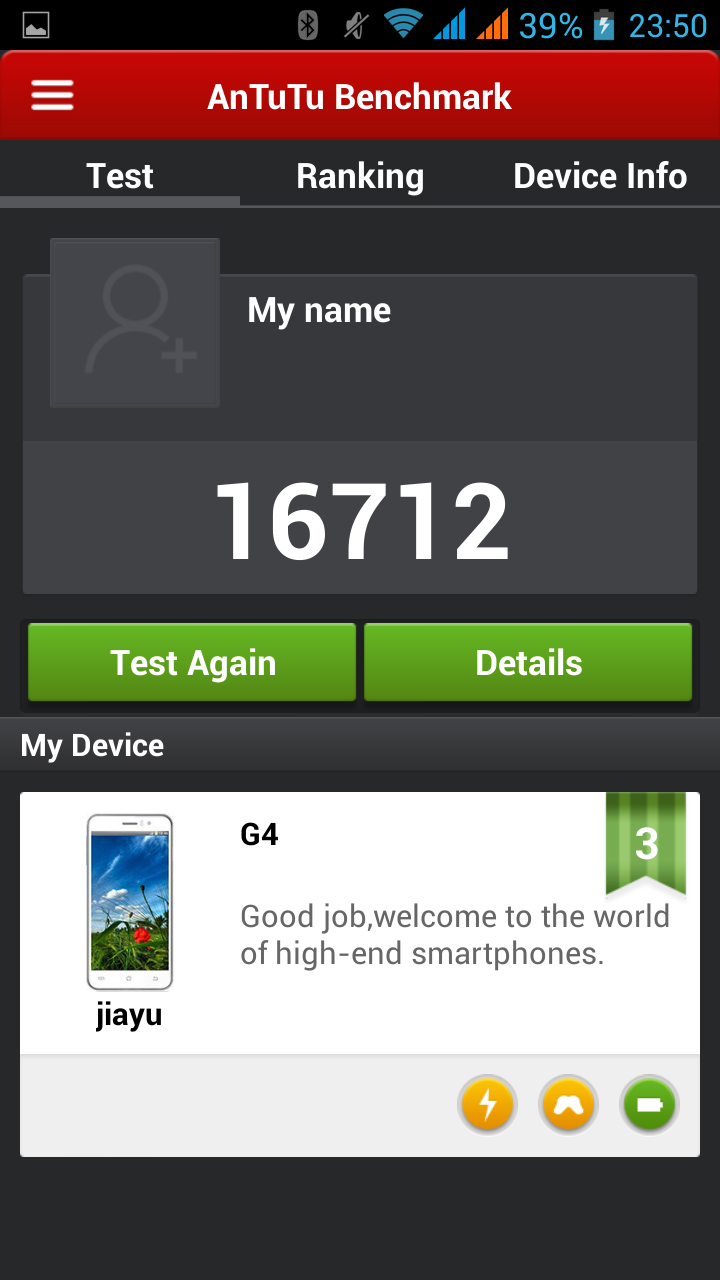
Task: Switch to the Ranking tab
Action: 360,176
